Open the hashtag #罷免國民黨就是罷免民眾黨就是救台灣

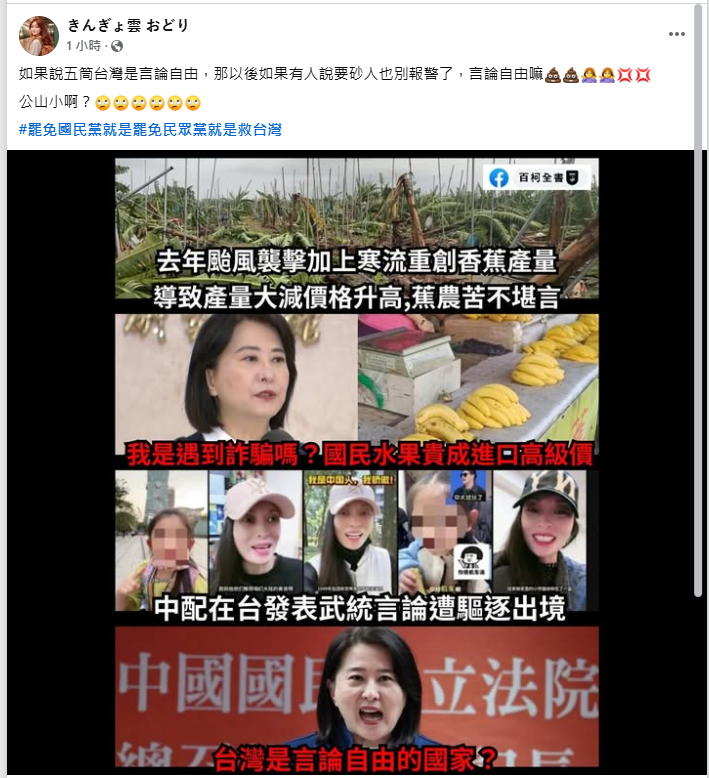150,130
